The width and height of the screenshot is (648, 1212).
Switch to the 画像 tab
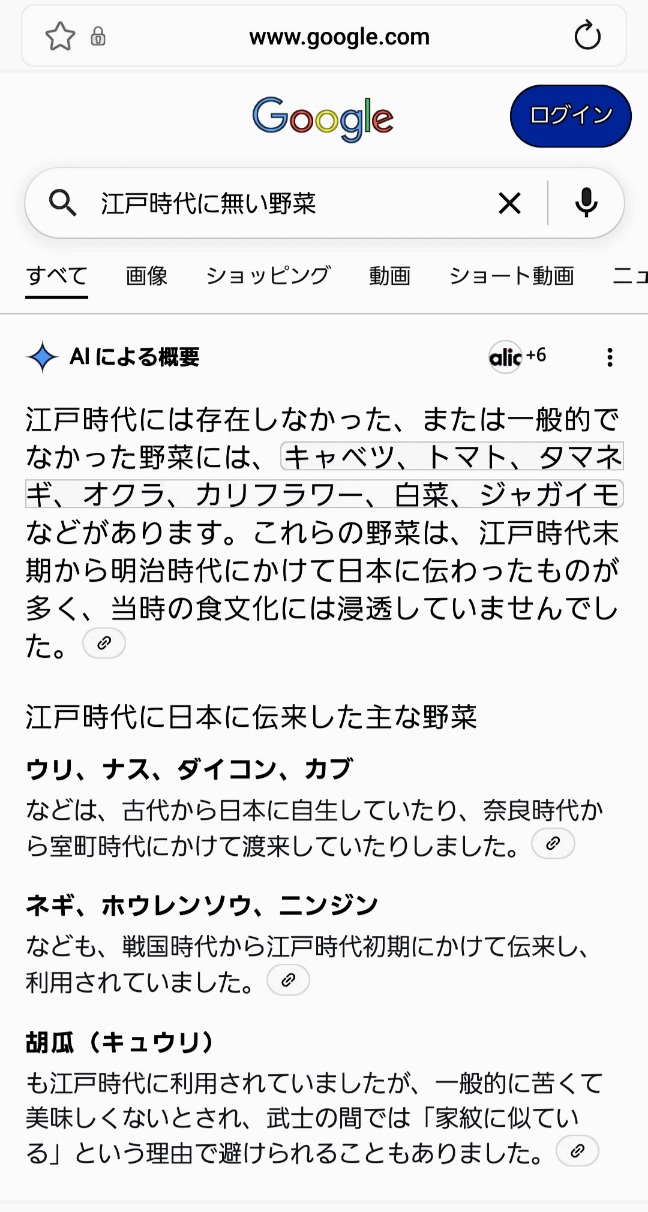point(147,276)
